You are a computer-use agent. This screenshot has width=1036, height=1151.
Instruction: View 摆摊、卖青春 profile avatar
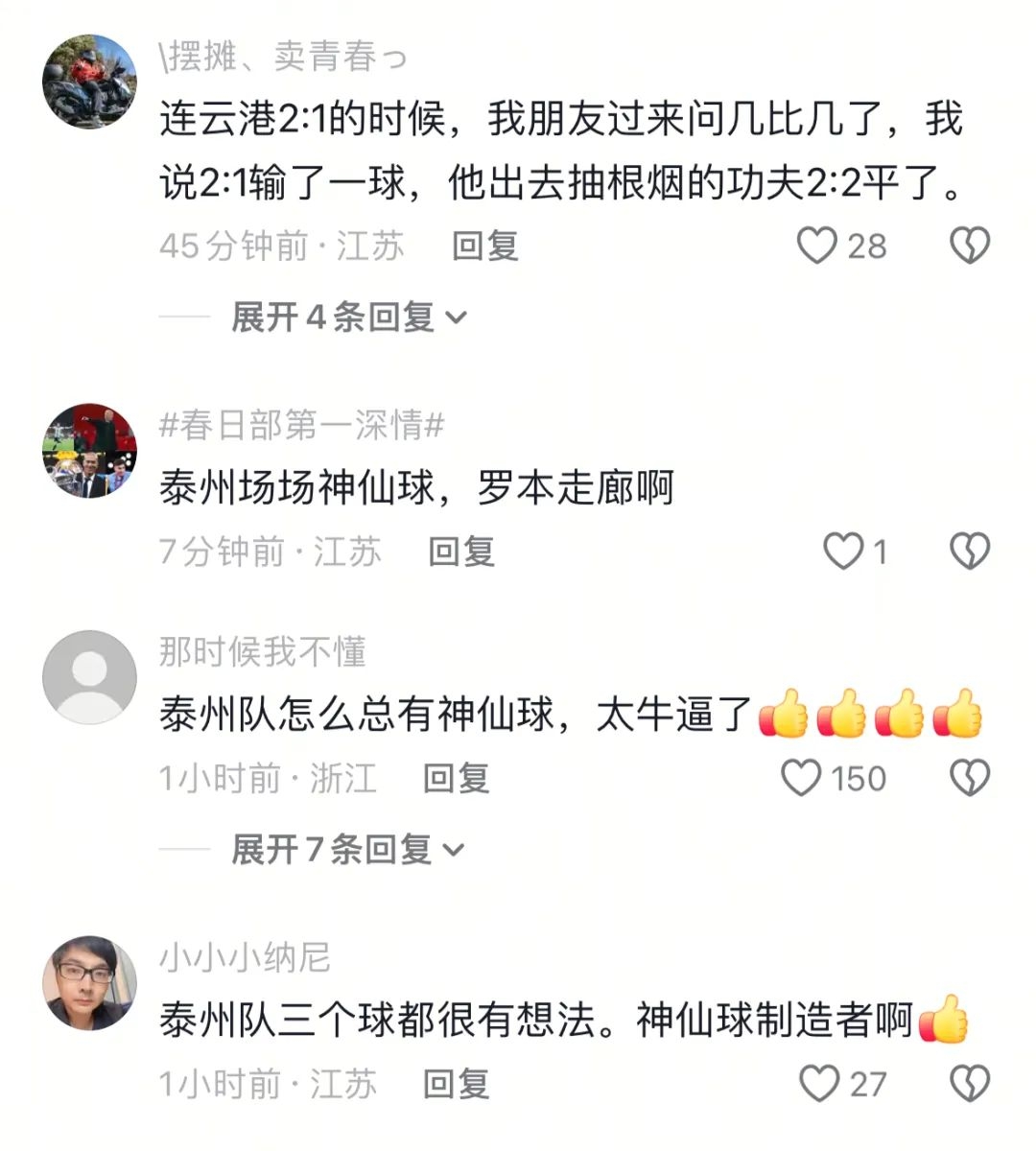coord(90,82)
